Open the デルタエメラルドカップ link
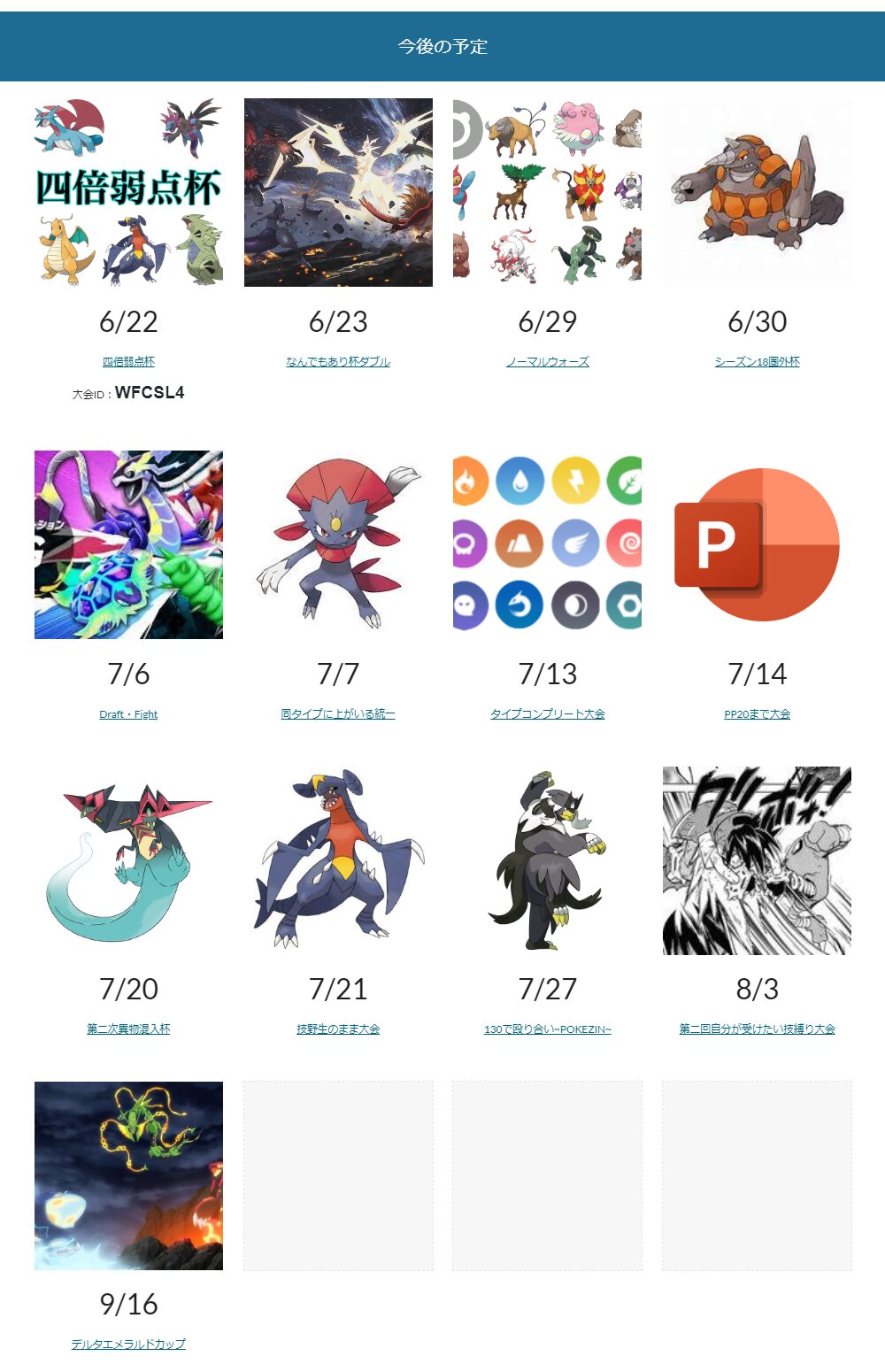 click(128, 1345)
